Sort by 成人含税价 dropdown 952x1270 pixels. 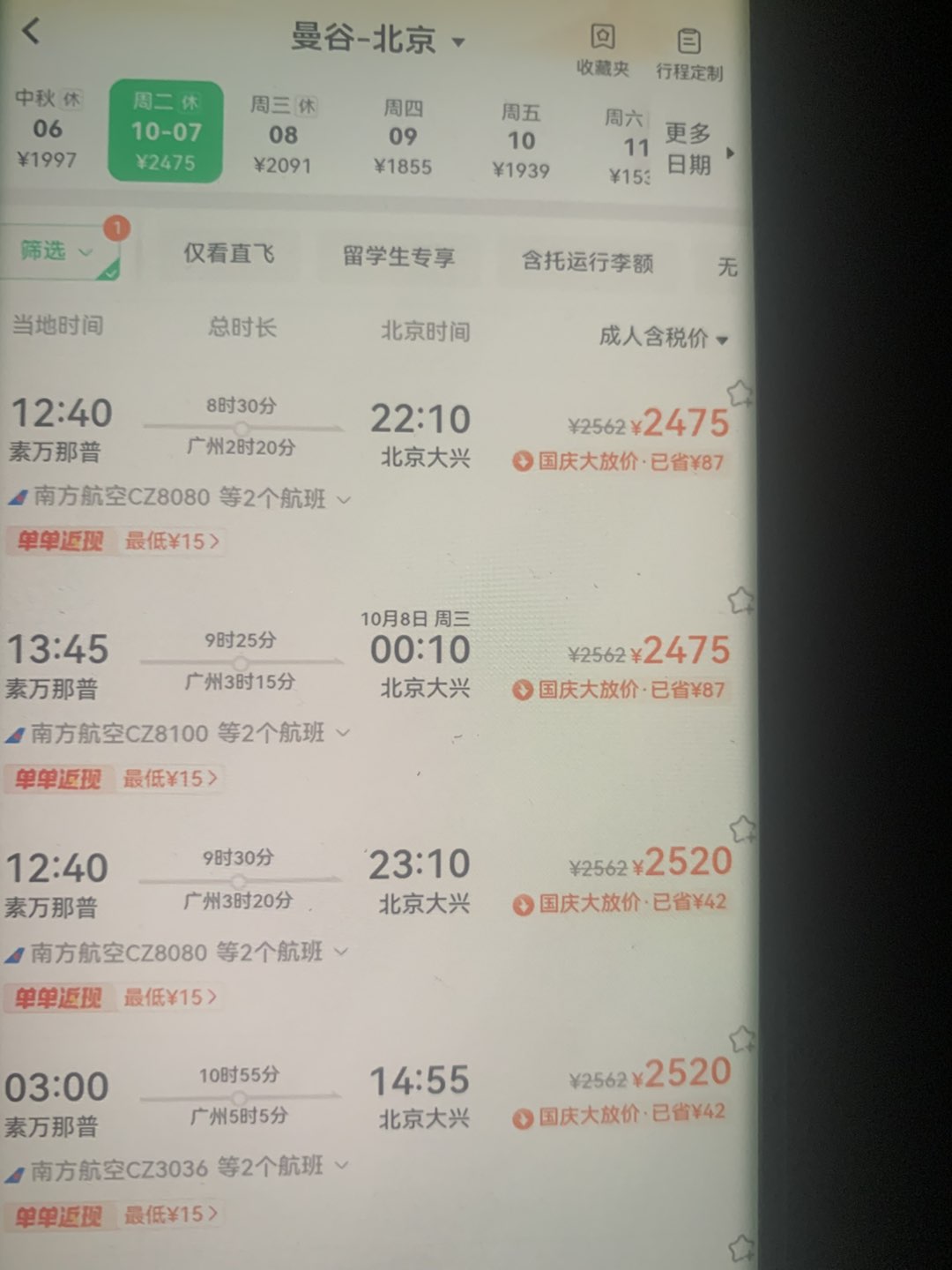663,337
